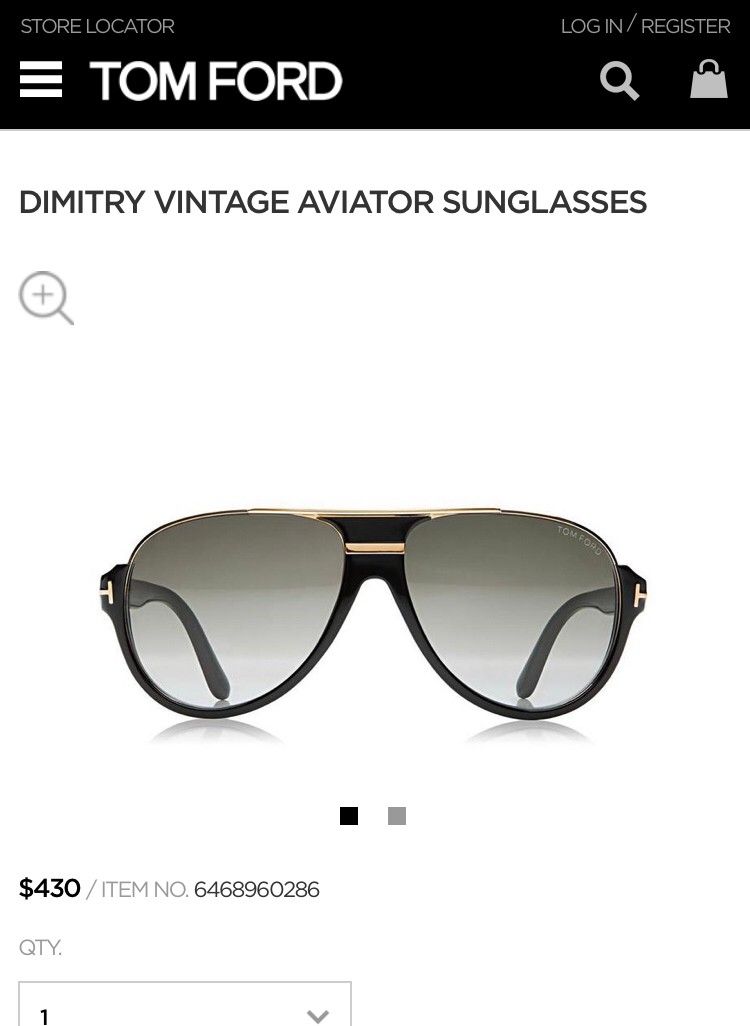
Task: Open the hamburger navigation menu
Action: pyautogui.click(x=41, y=80)
